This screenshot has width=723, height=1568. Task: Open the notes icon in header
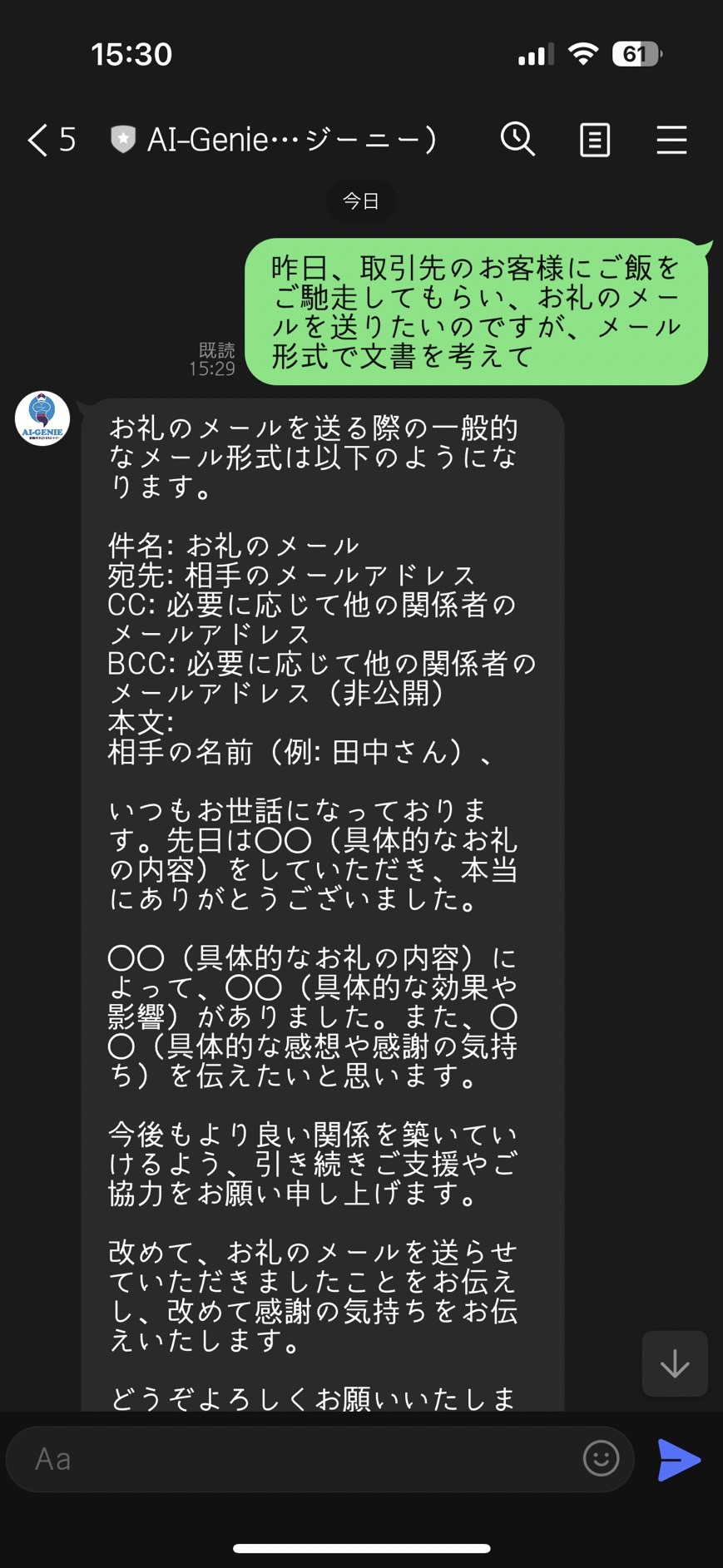[x=594, y=140]
